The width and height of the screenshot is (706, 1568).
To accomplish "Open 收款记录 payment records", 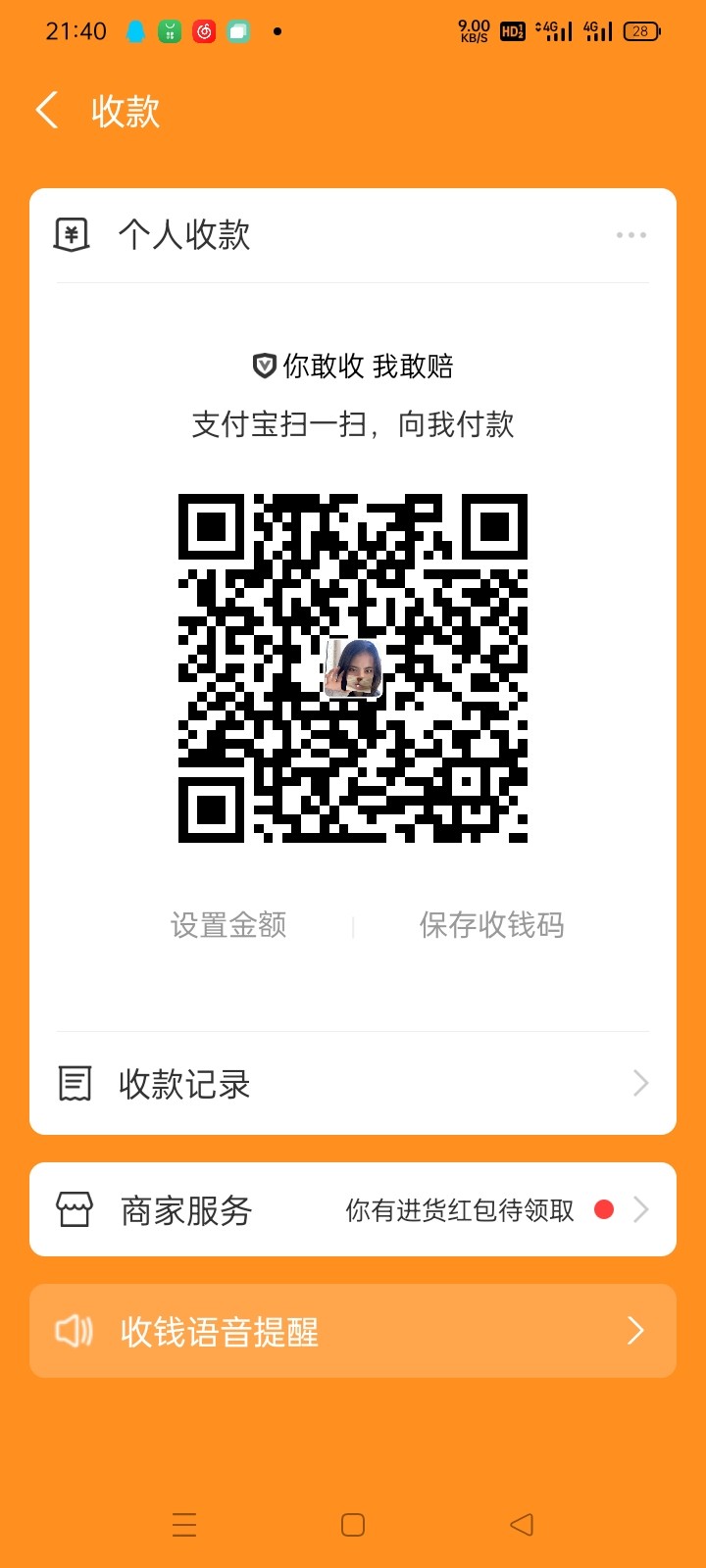I will [353, 1083].
